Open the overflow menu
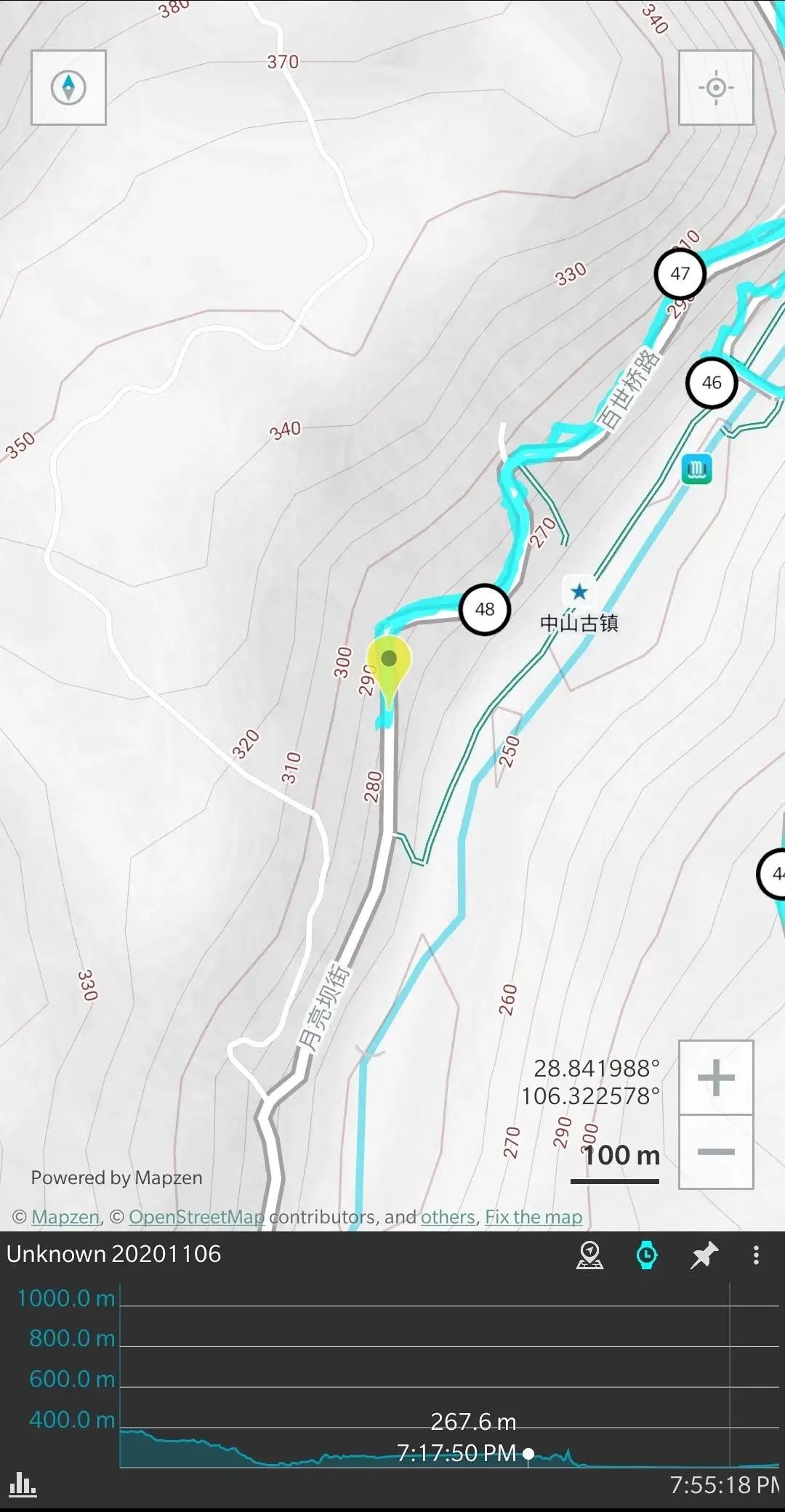This screenshot has height=1512, width=785. [x=756, y=1255]
